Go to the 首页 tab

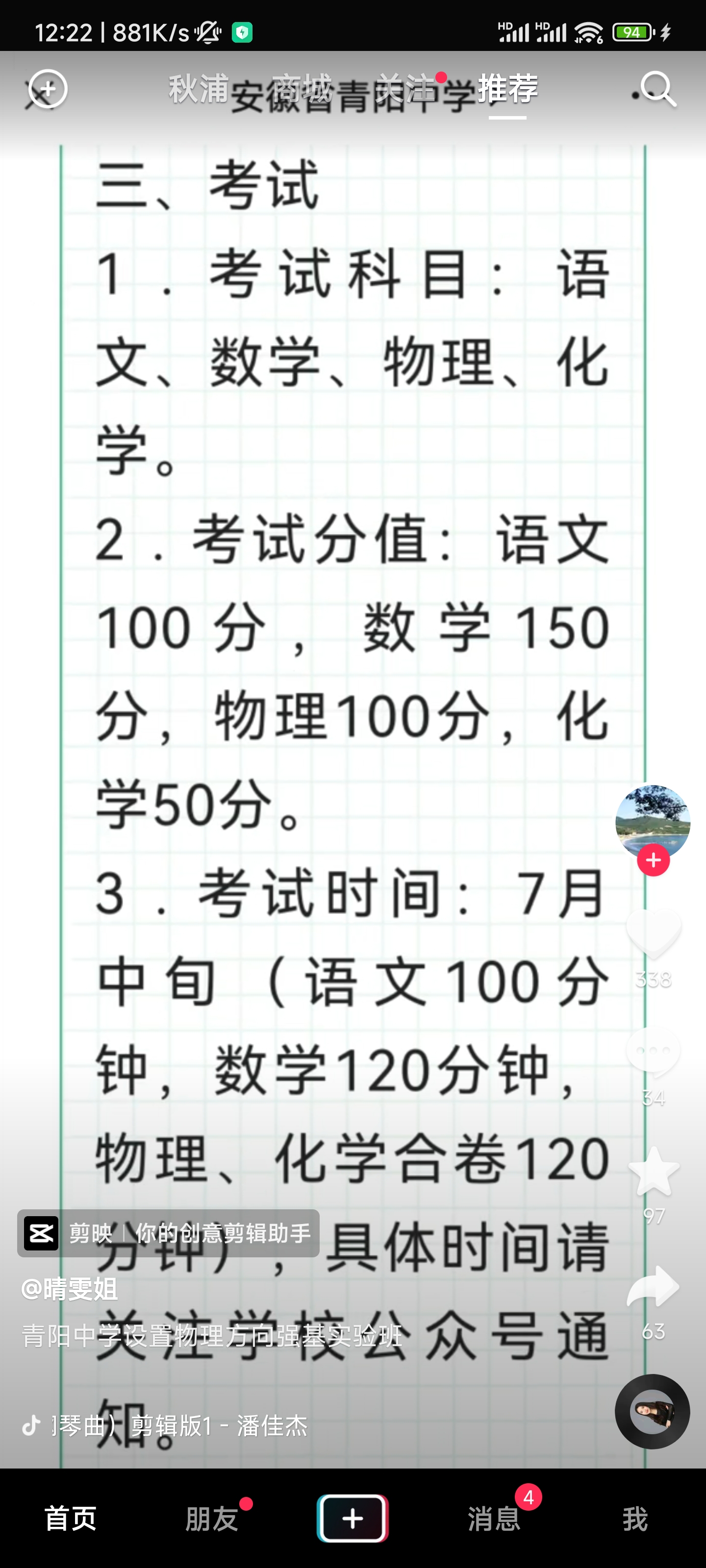[x=71, y=1519]
